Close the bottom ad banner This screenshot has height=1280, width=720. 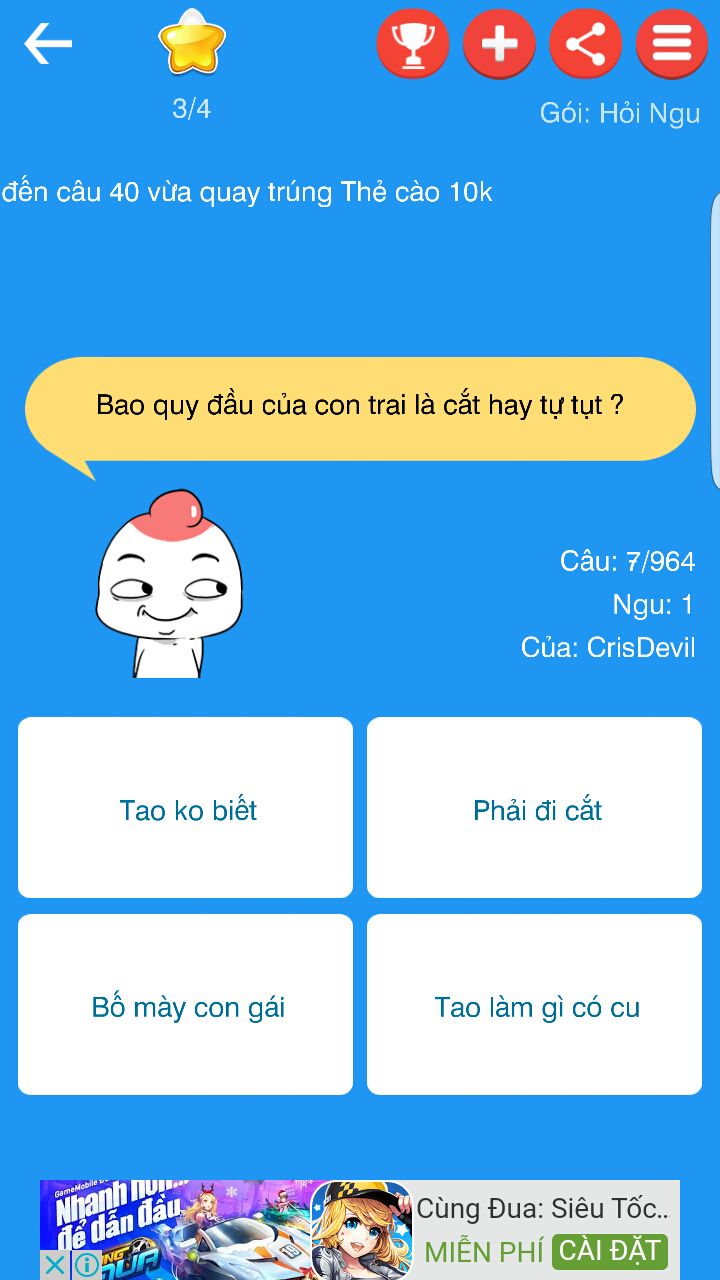tap(56, 1265)
